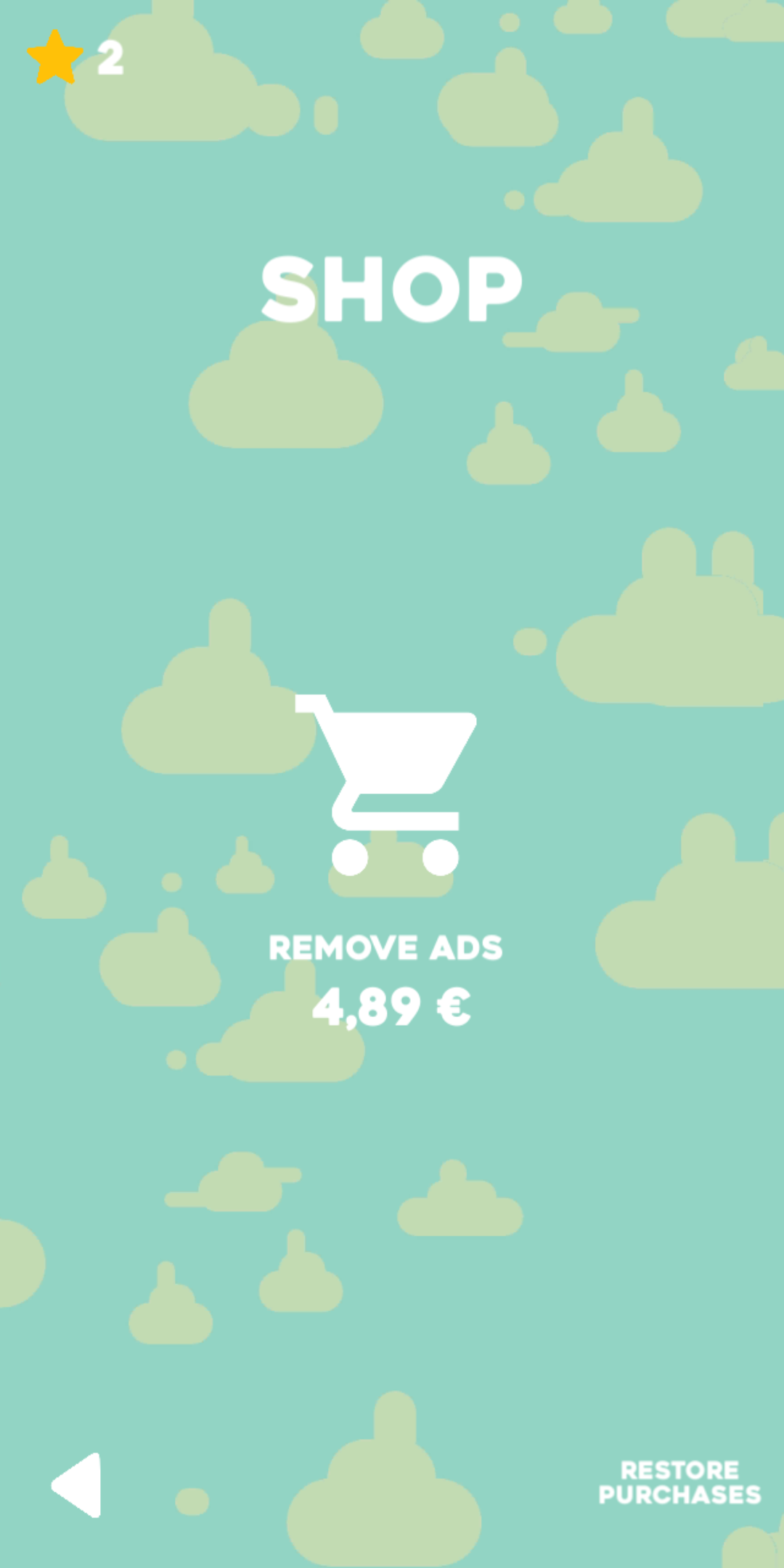The image size is (784, 1568).
Task: Go back with the white arrow
Action: pos(78,1485)
